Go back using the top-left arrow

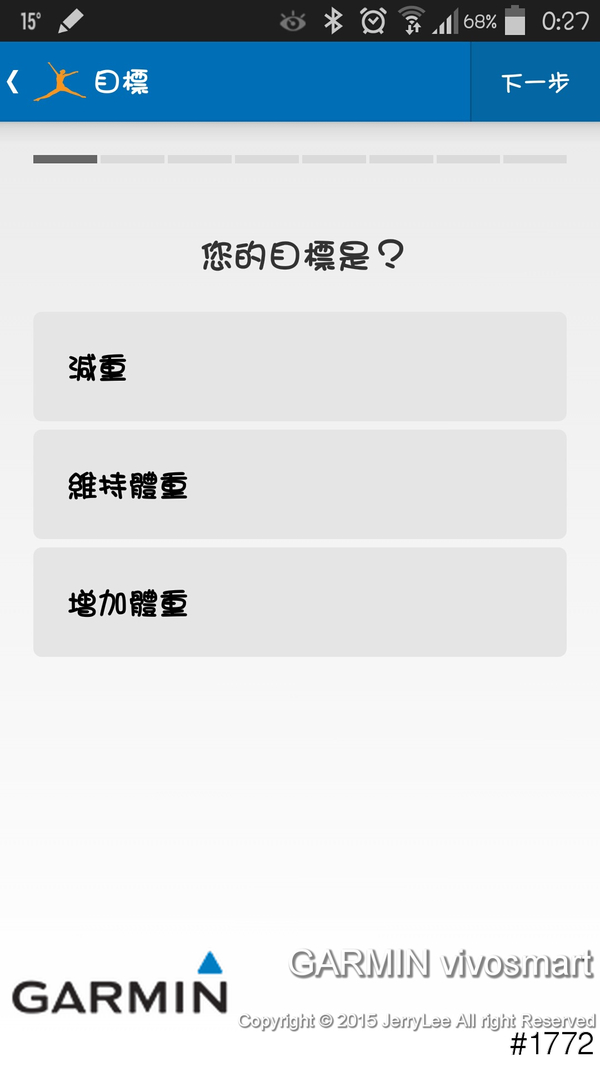point(15,82)
